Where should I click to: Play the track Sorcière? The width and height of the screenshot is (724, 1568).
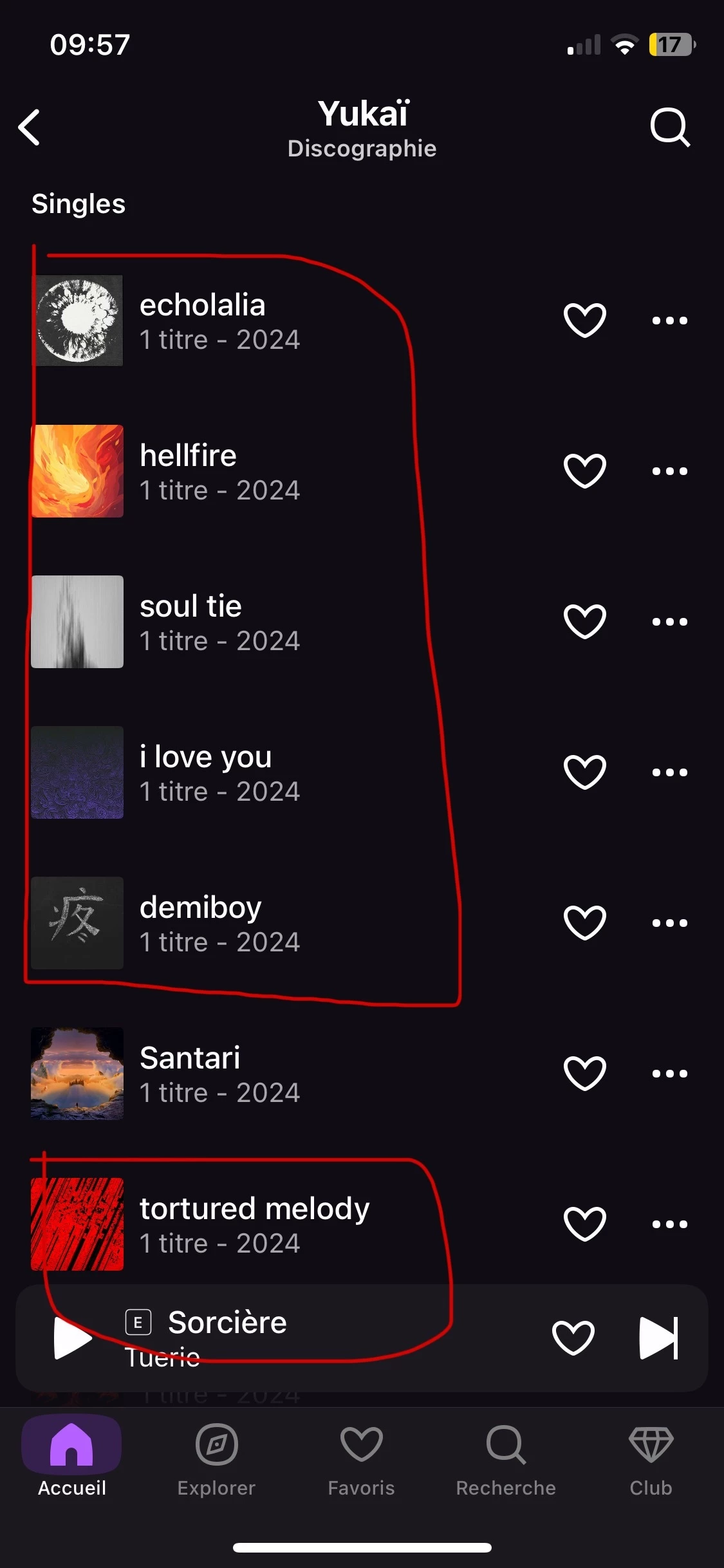73,1338
